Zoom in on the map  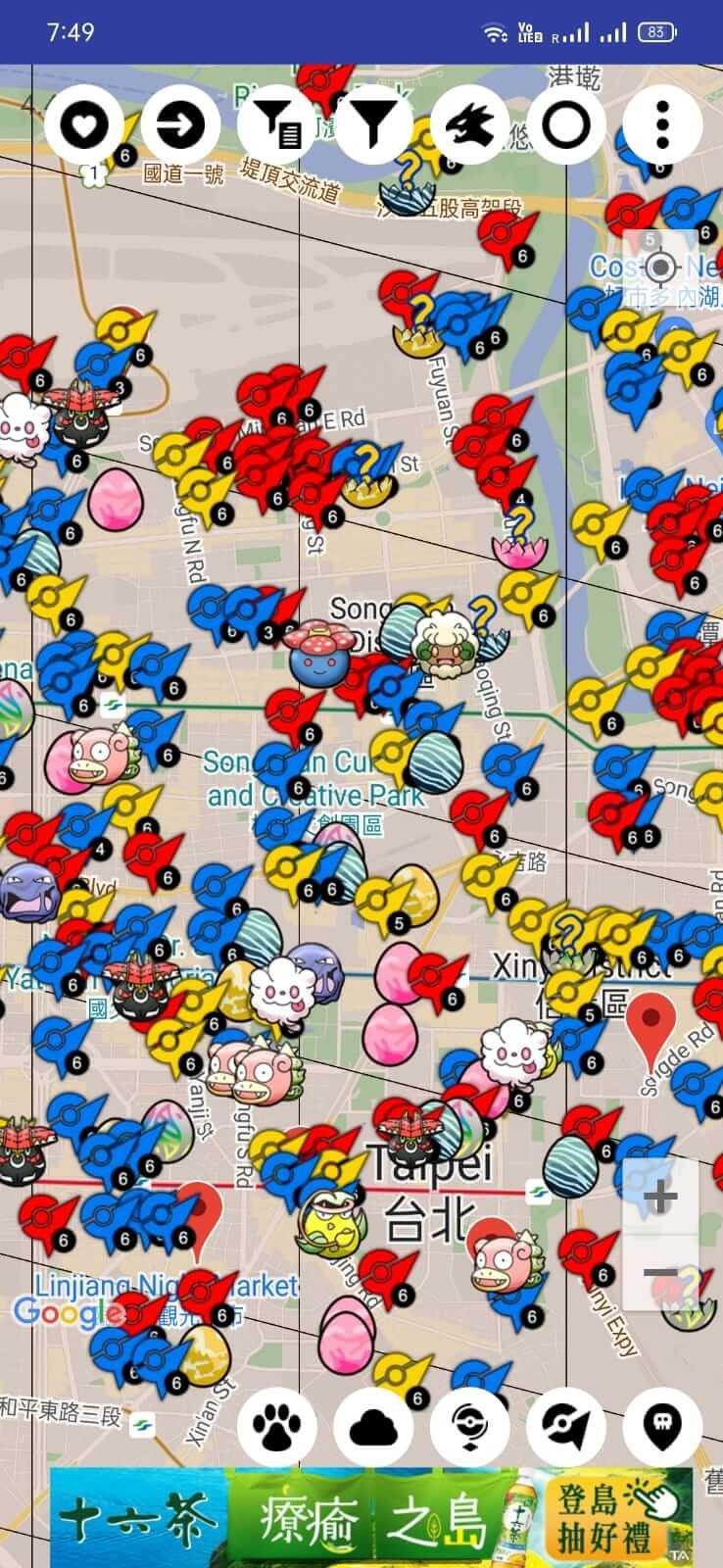click(661, 1198)
